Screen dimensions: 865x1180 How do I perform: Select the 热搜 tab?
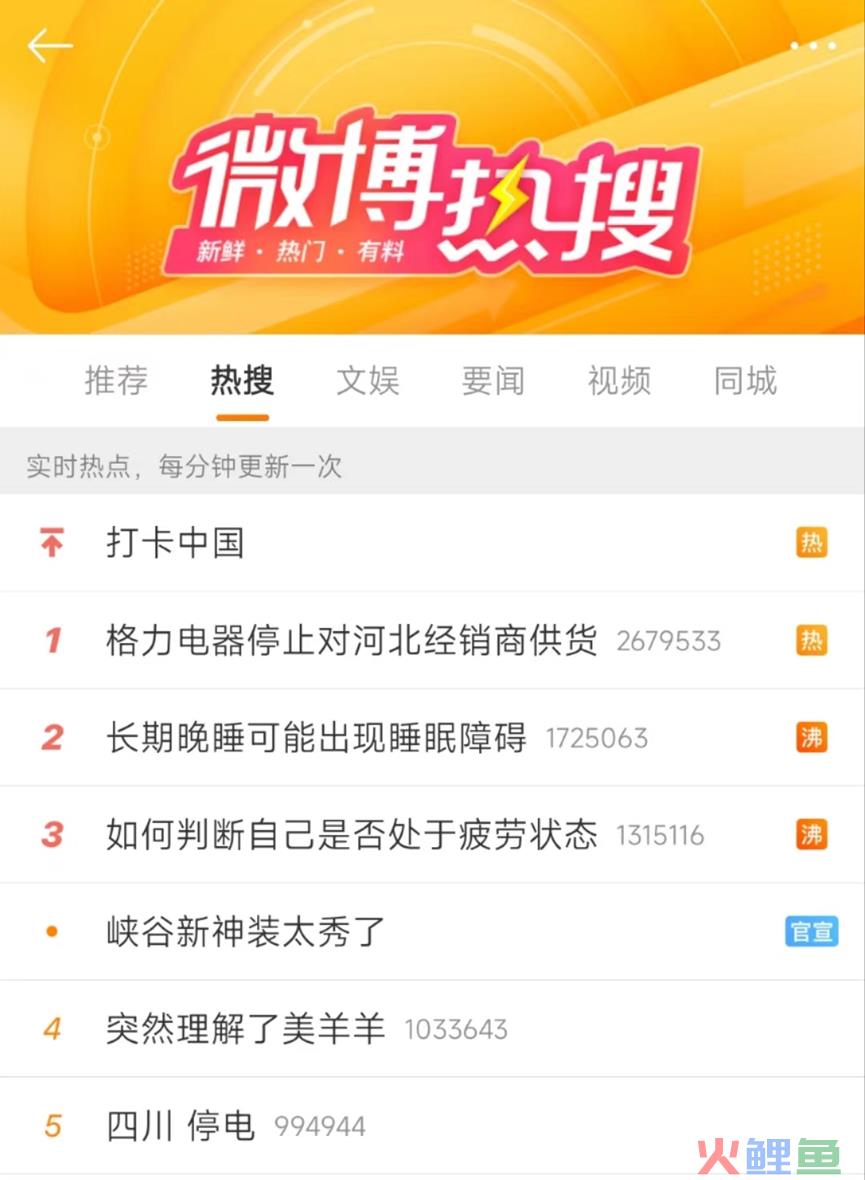tap(242, 381)
